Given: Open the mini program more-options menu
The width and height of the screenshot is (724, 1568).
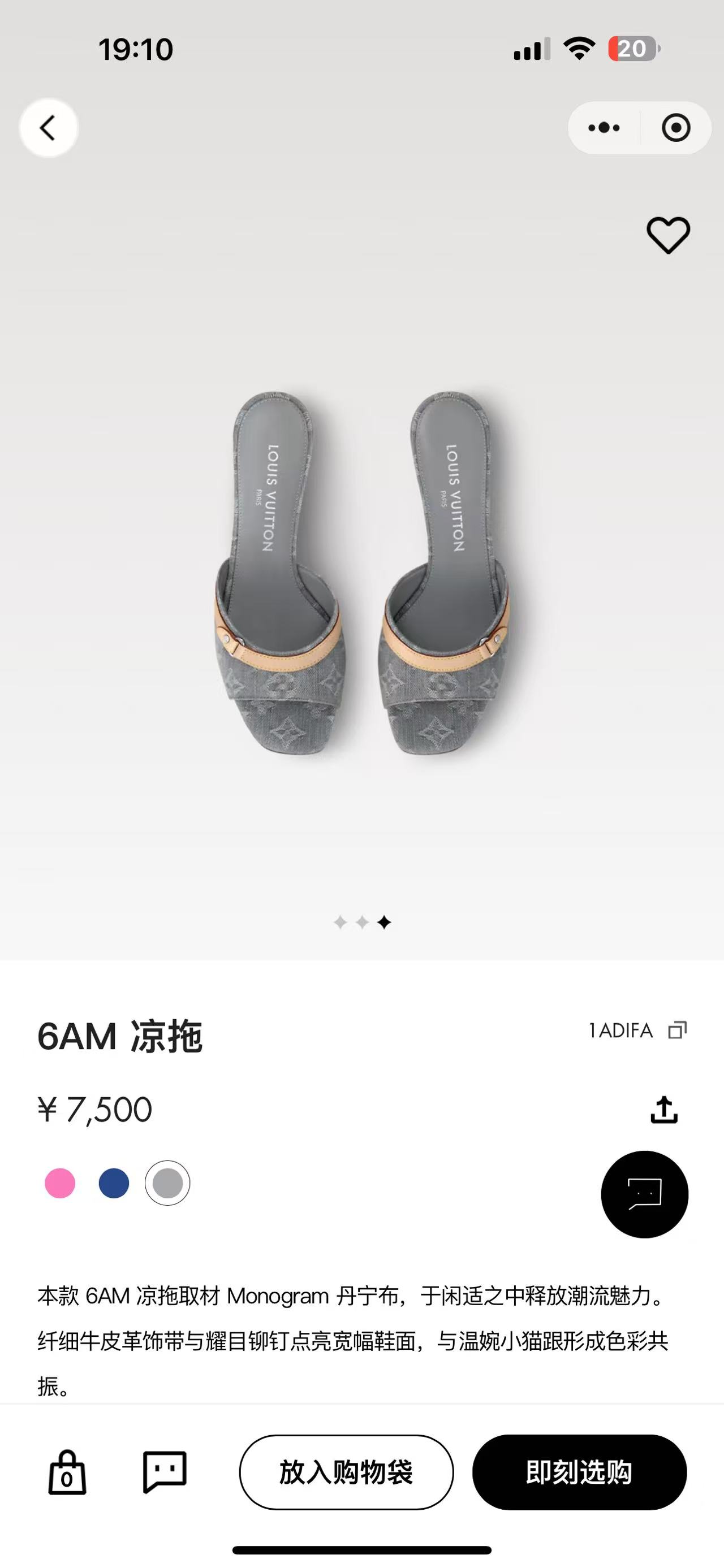Looking at the screenshot, I should point(604,128).
